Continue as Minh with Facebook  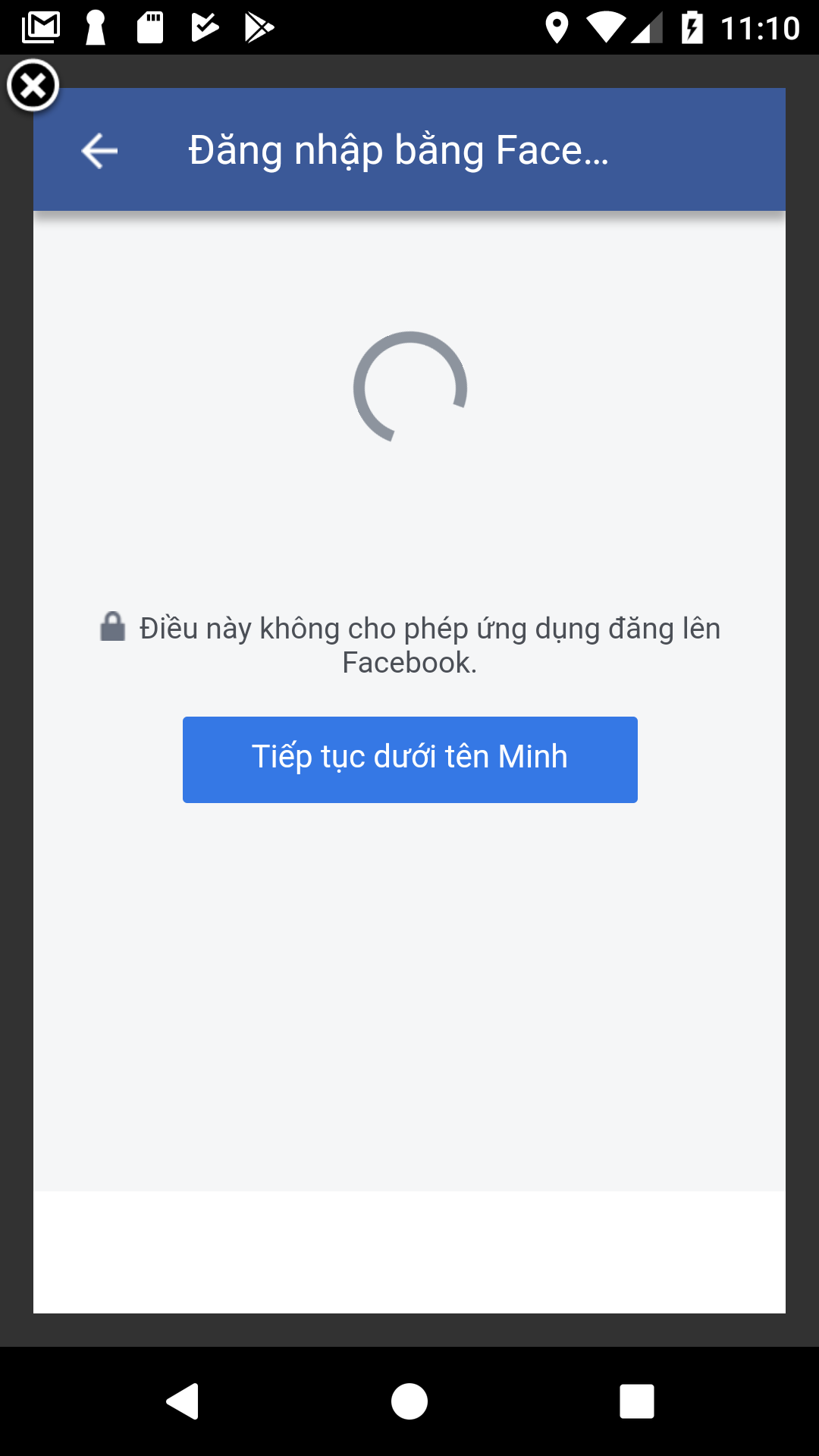(409, 759)
